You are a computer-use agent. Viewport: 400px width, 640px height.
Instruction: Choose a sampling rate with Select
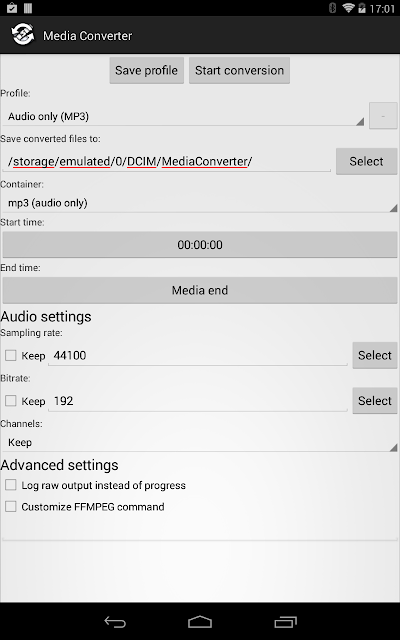(375, 356)
